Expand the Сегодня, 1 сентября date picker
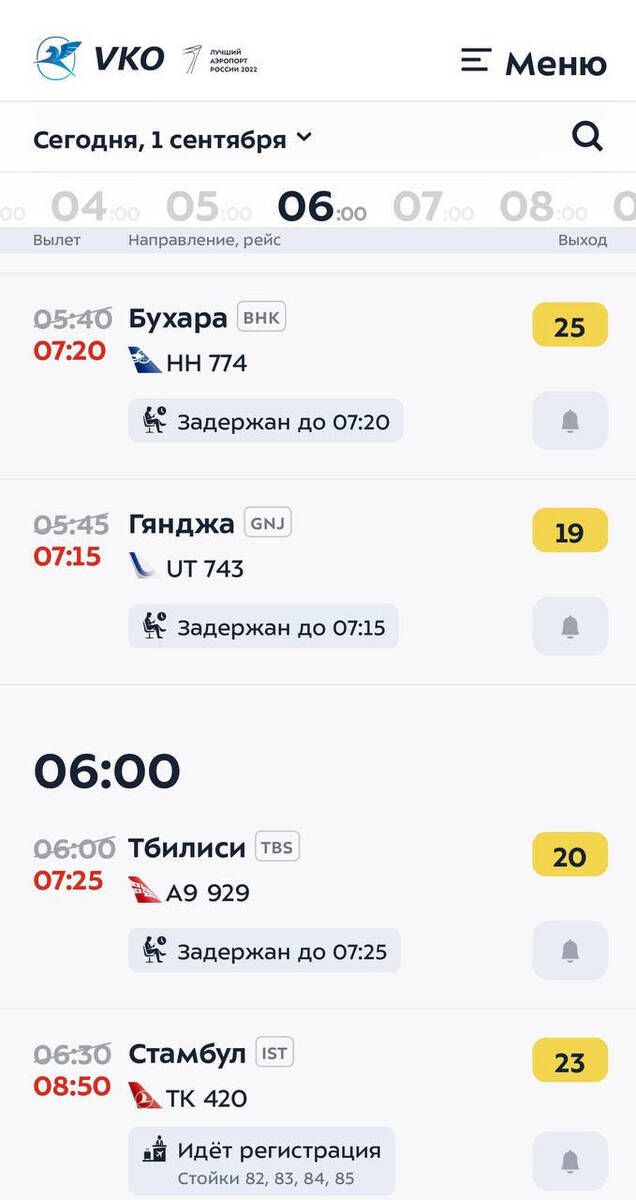 [173, 140]
